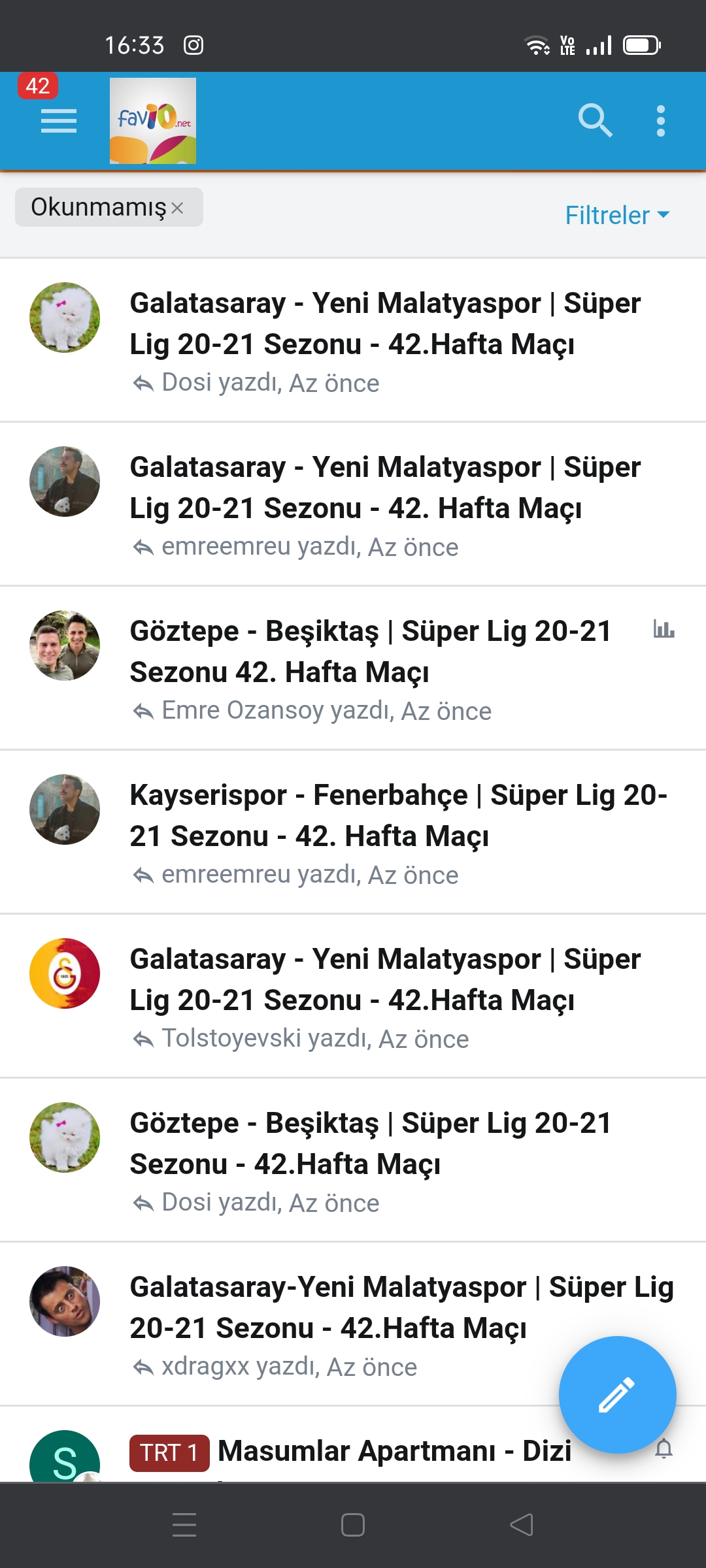Open the hamburger drawer menu

[58, 121]
